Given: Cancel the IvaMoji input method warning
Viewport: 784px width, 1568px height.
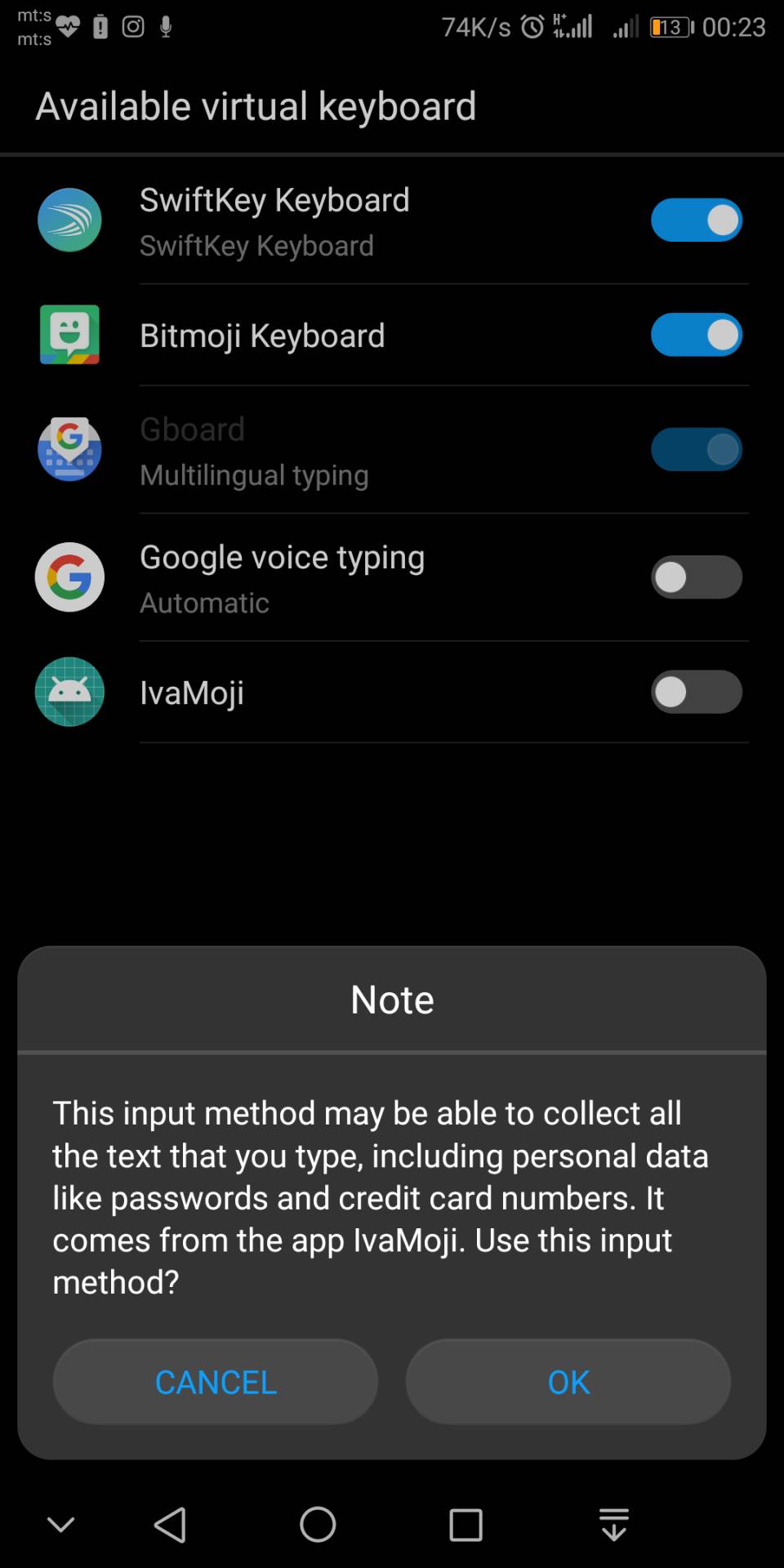Looking at the screenshot, I should coord(216,1382).
